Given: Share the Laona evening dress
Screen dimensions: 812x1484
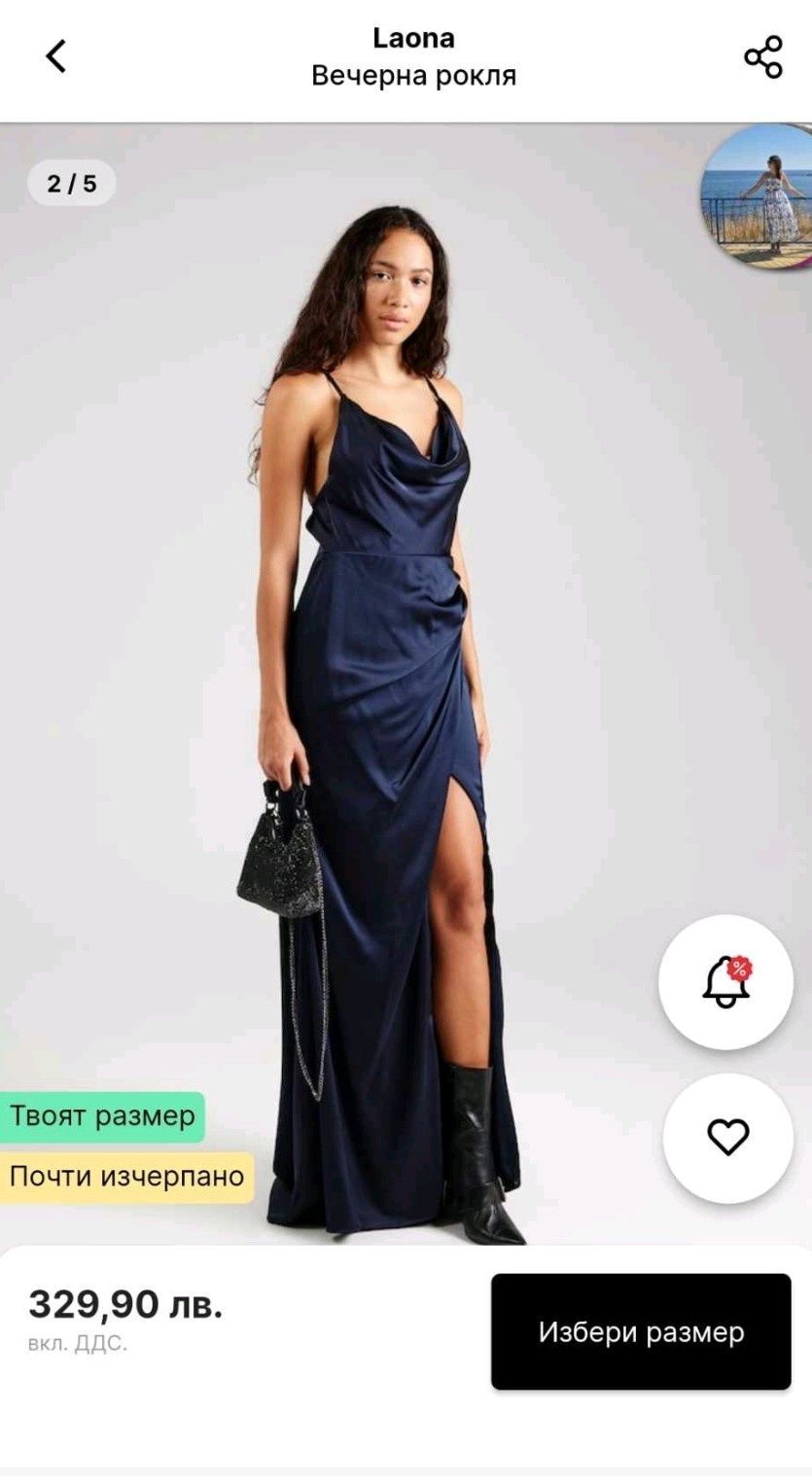Looking at the screenshot, I should (763, 56).
